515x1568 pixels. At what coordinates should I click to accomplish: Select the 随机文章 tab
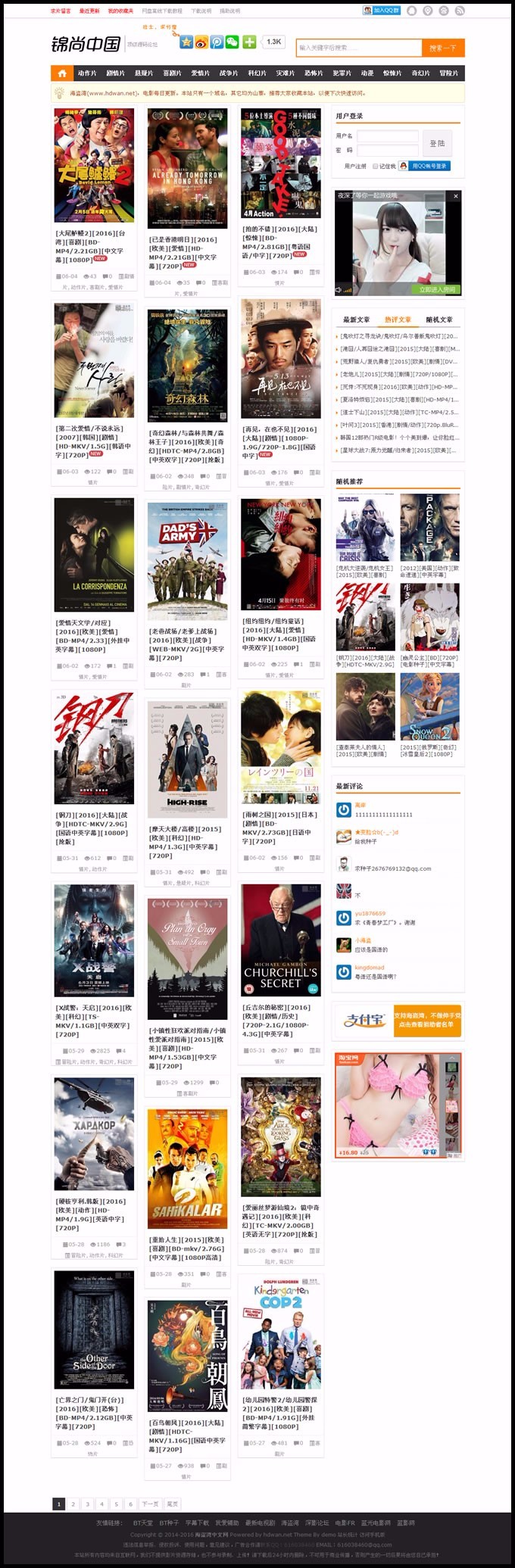point(439,320)
